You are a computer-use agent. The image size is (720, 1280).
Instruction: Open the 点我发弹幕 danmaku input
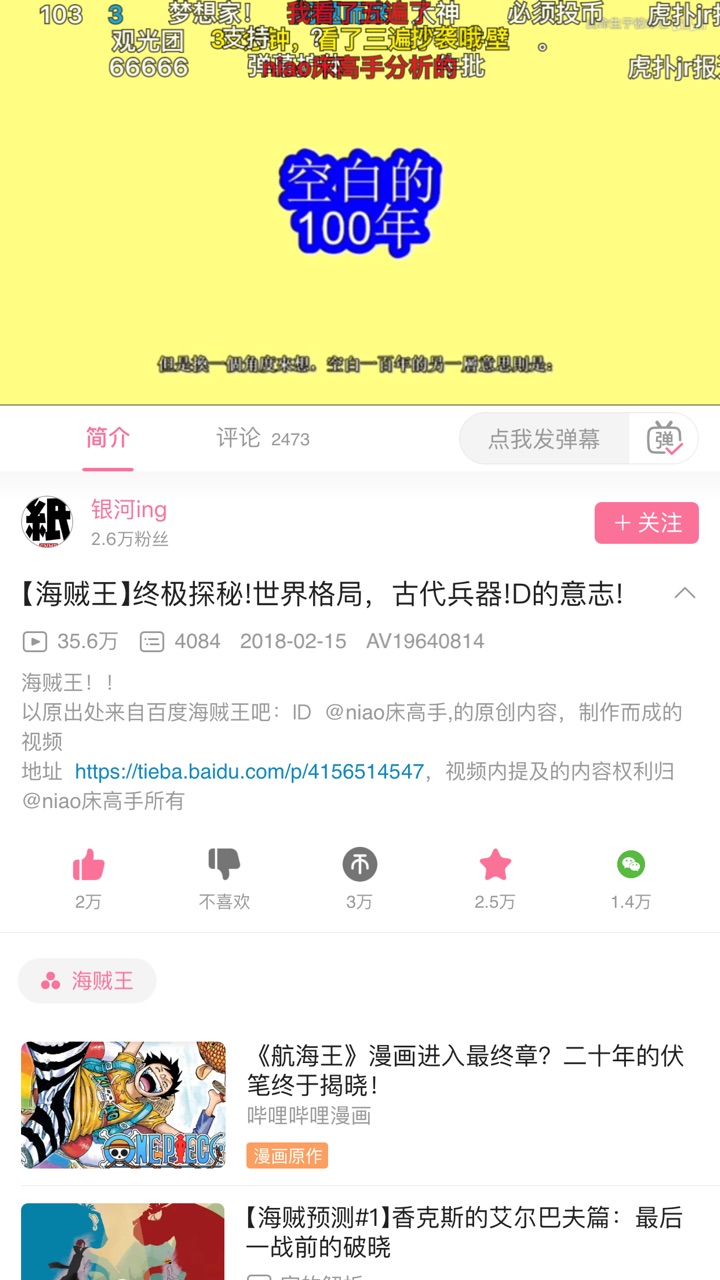coord(544,438)
